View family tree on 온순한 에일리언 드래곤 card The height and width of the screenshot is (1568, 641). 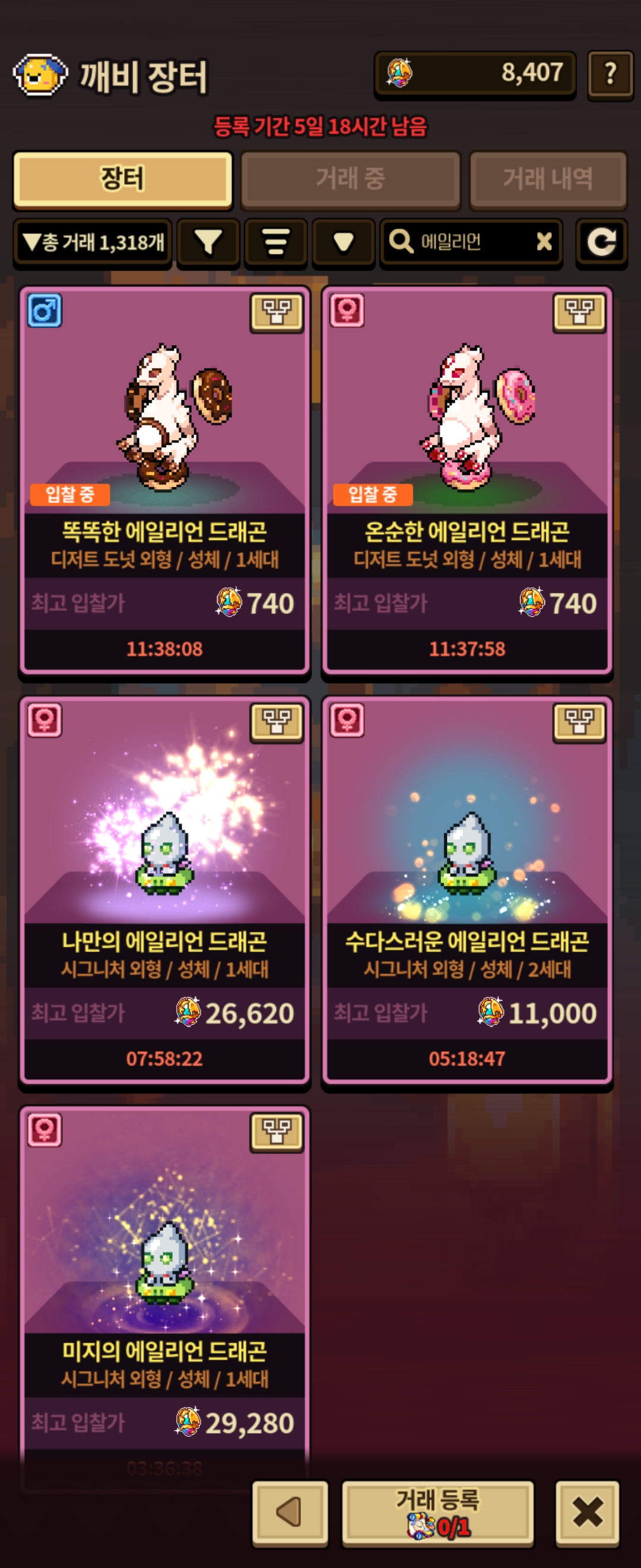[579, 312]
